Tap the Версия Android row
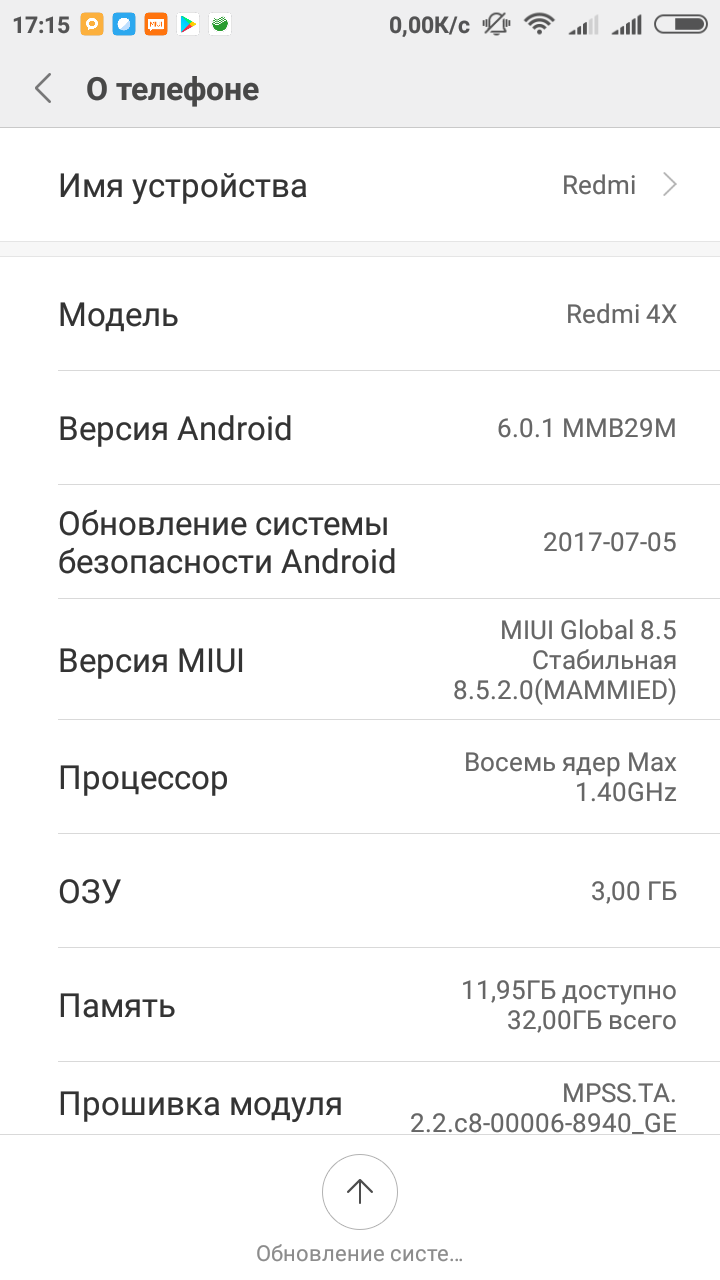The height and width of the screenshot is (1280, 720). [x=360, y=428]
